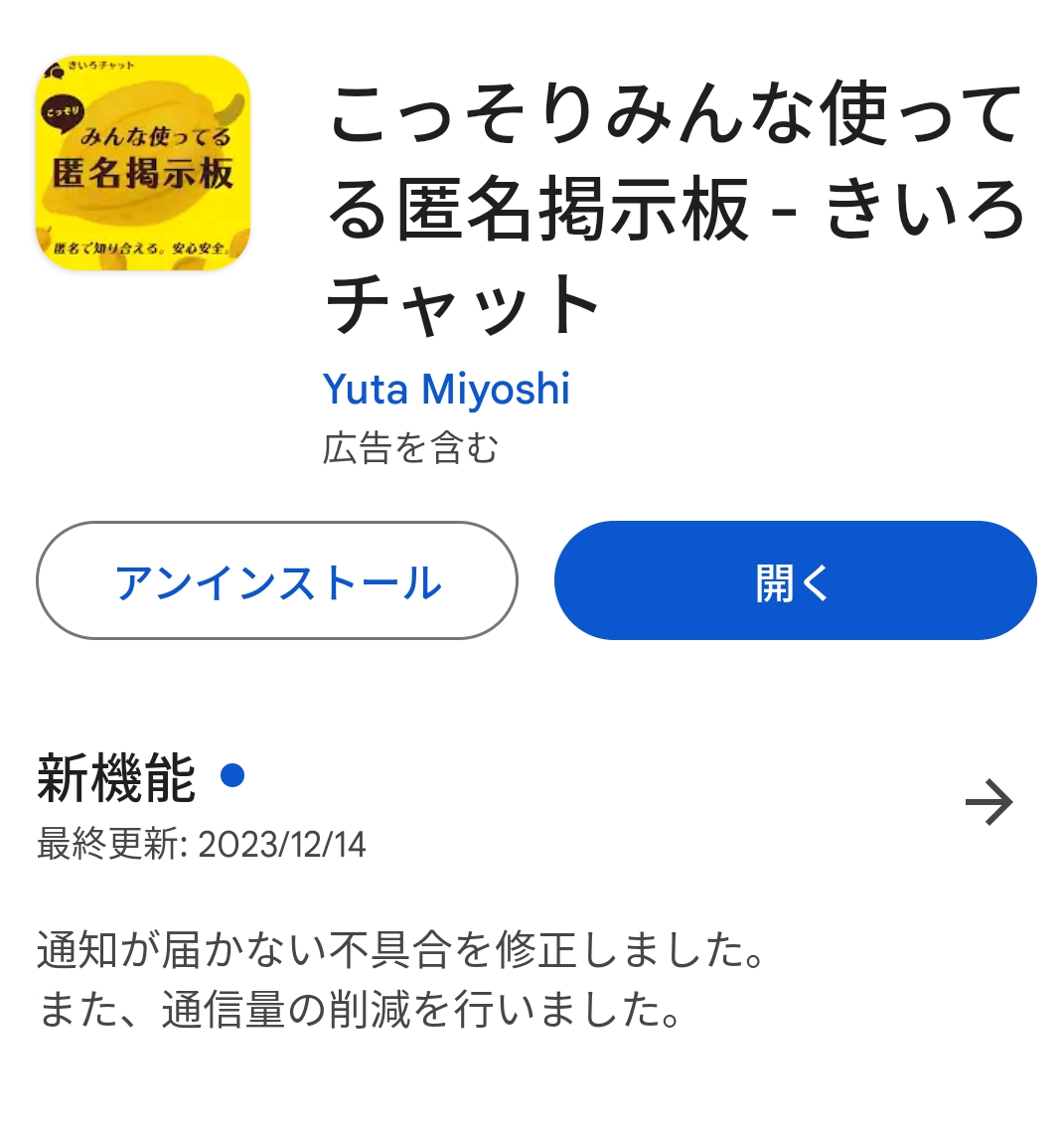Click the こっそり badge on the app icon
Screen dimensions: 1064x1137
(64, 112)
